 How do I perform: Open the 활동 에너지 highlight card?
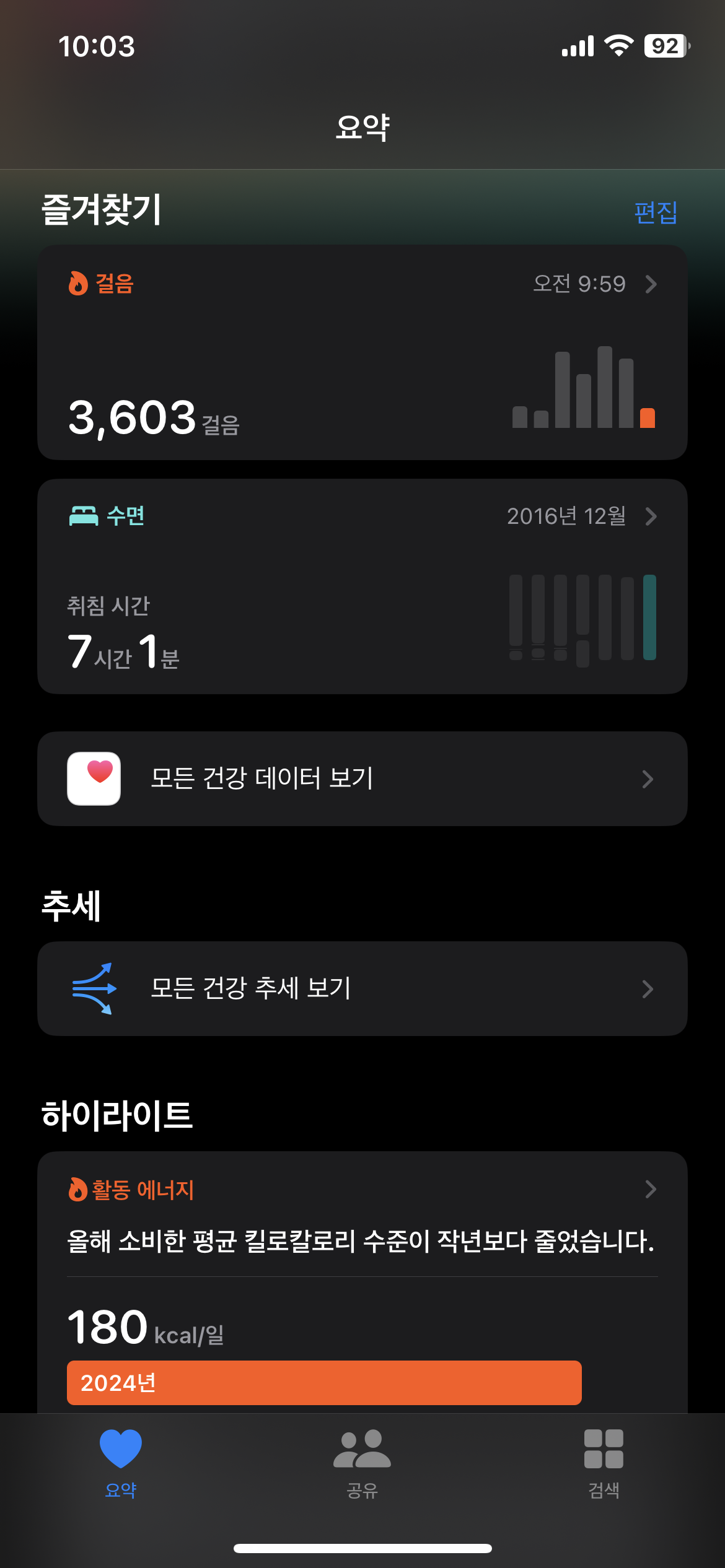(362, 1276)
